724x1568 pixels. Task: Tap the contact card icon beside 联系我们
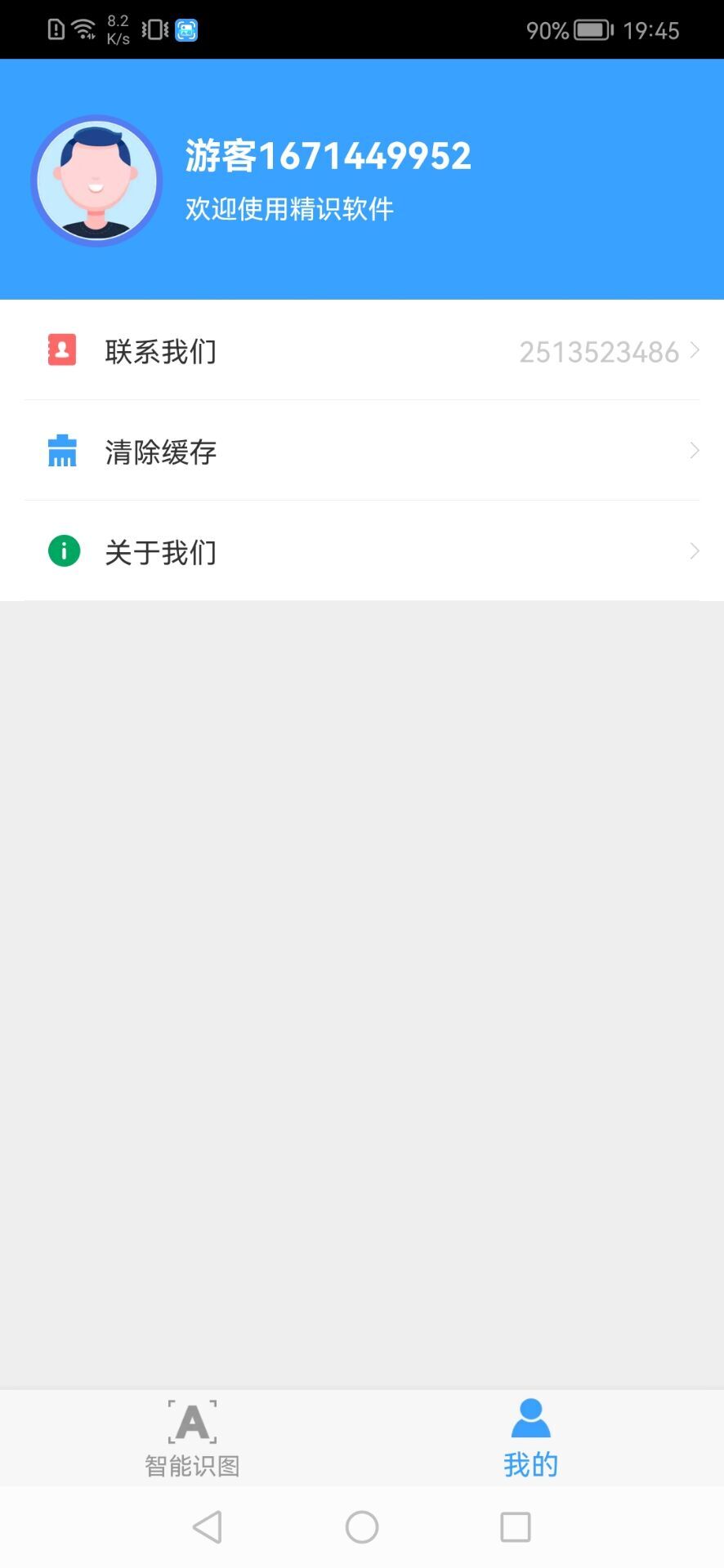tap(61, 350)
